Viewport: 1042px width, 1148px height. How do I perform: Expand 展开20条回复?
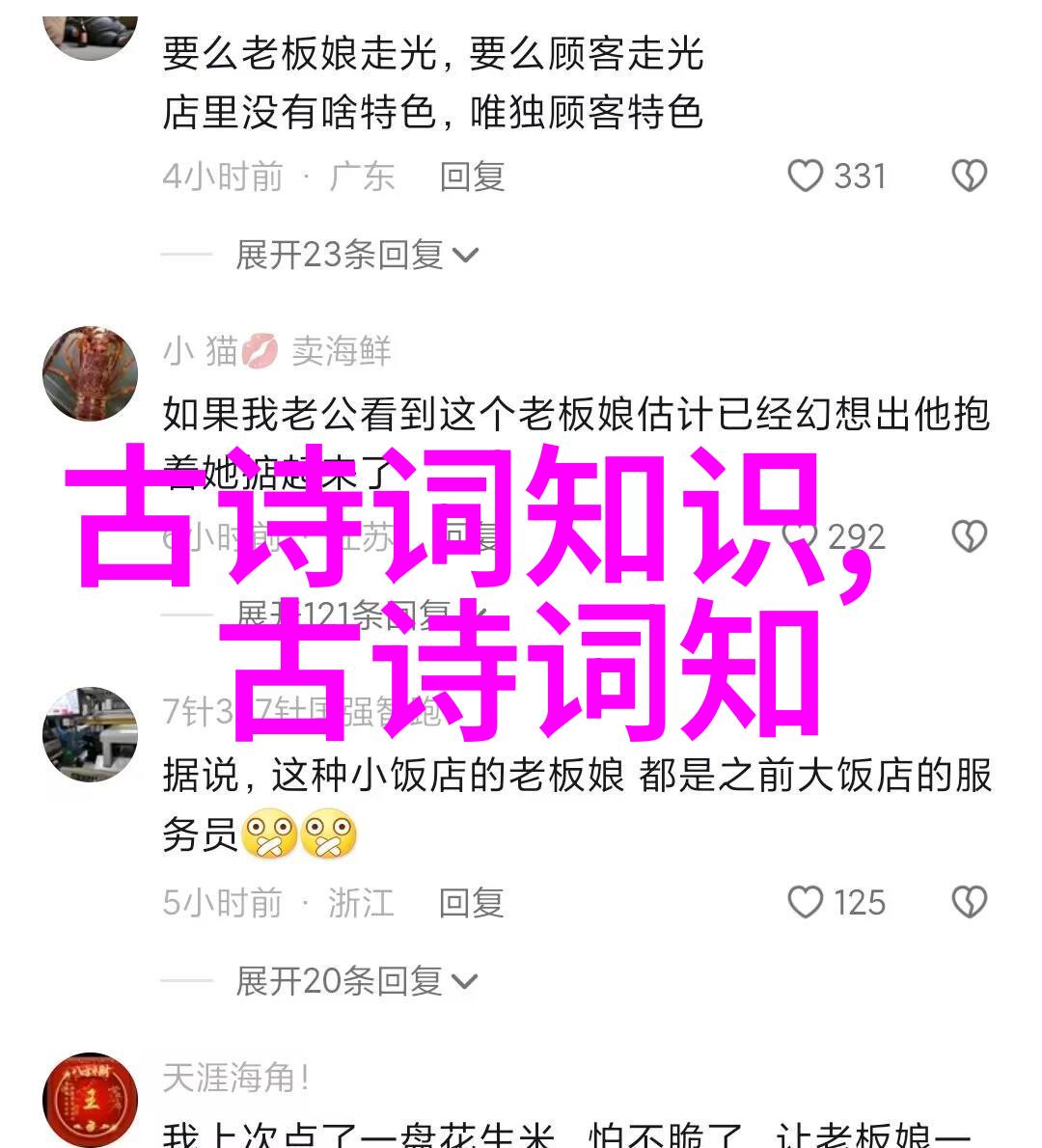(357, 981)
